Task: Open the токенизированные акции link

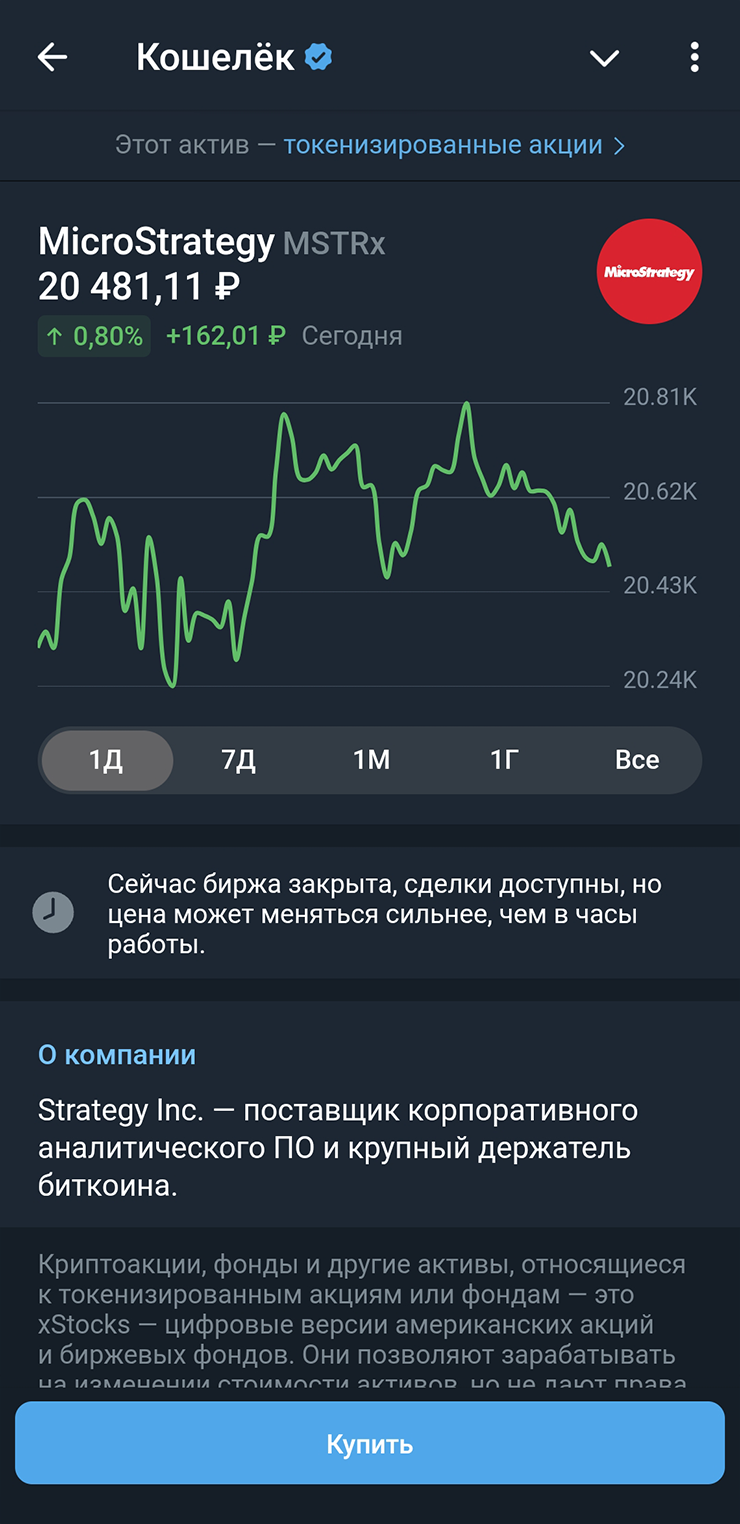Action: coord(453,145)
